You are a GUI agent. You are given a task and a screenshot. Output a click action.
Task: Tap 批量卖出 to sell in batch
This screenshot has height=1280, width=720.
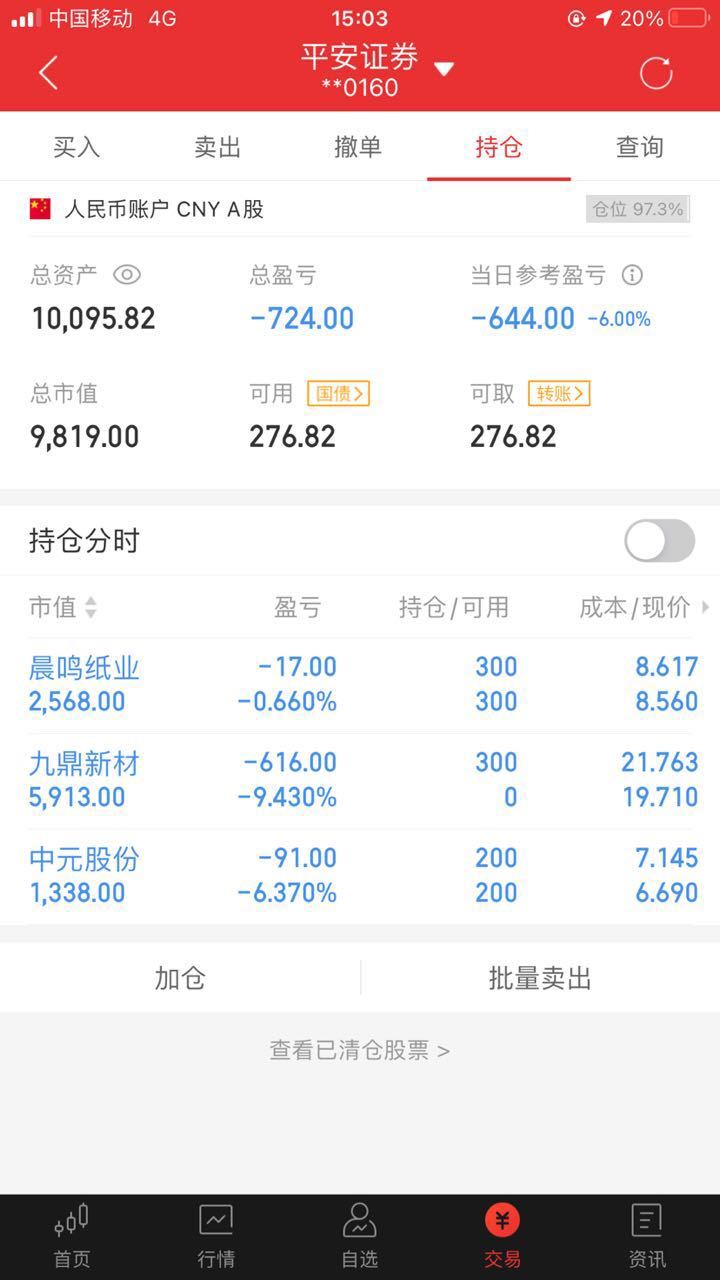pyautogui.click(x=540, y=978)
